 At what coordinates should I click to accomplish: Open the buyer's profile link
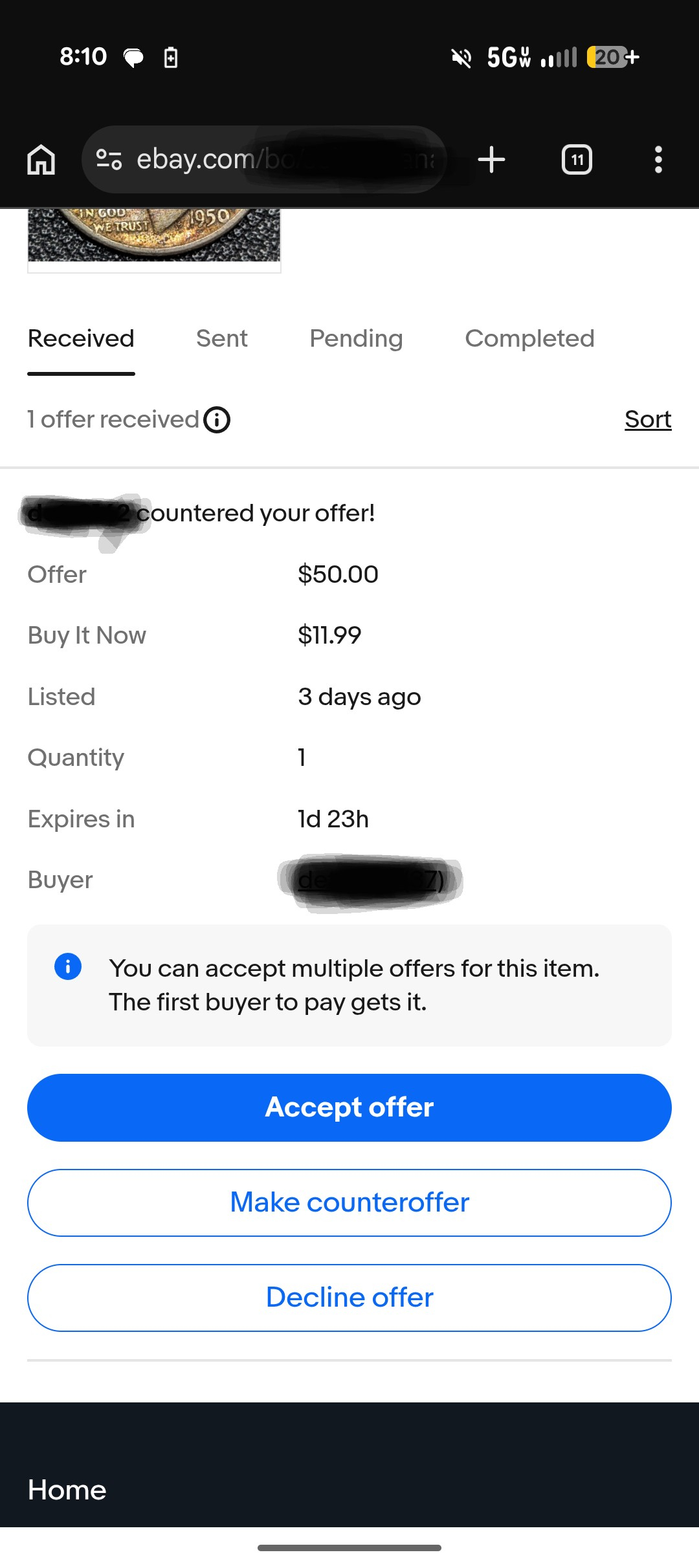point(370,880)
